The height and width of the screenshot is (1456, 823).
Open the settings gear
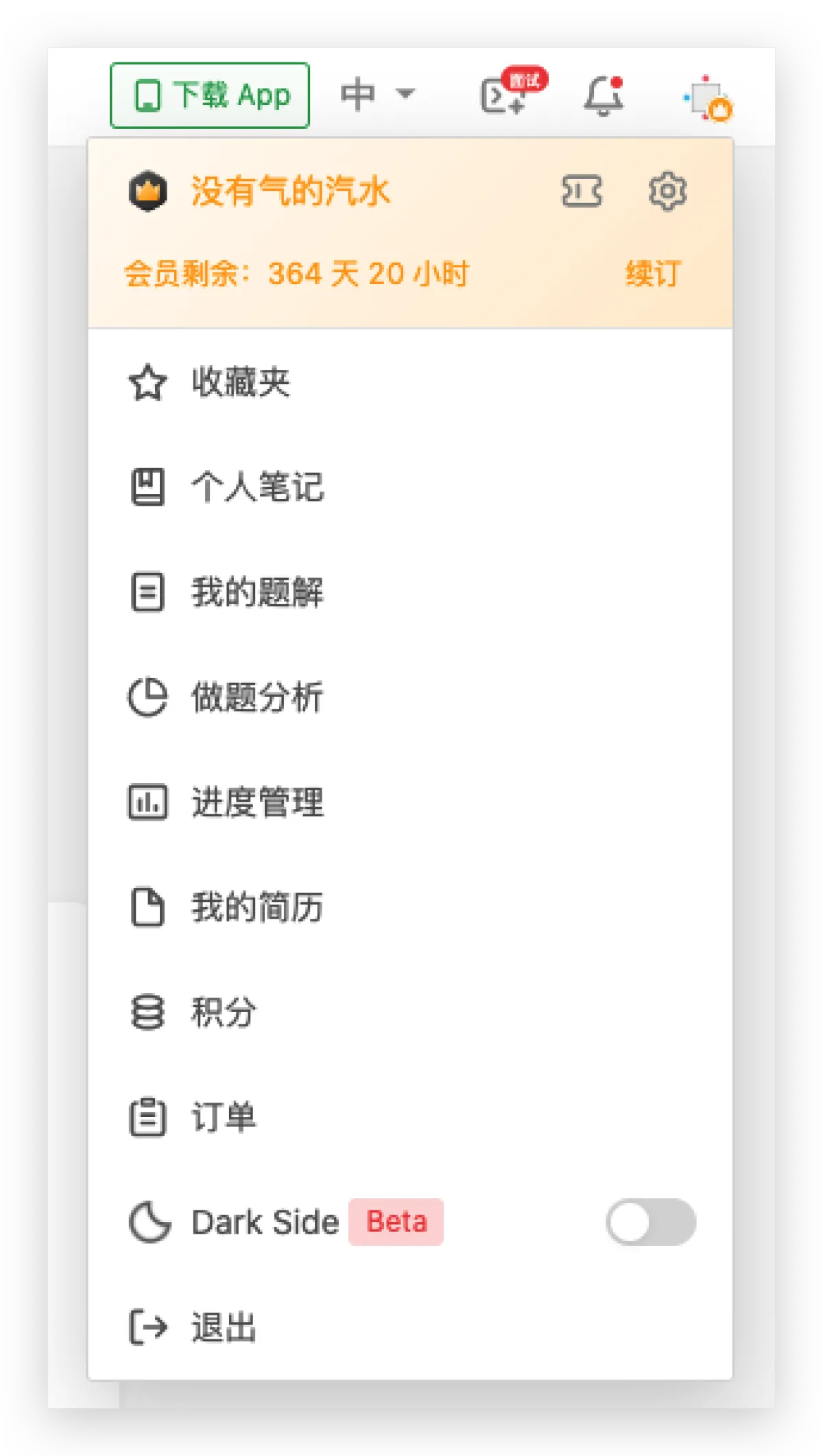point(667,191)
